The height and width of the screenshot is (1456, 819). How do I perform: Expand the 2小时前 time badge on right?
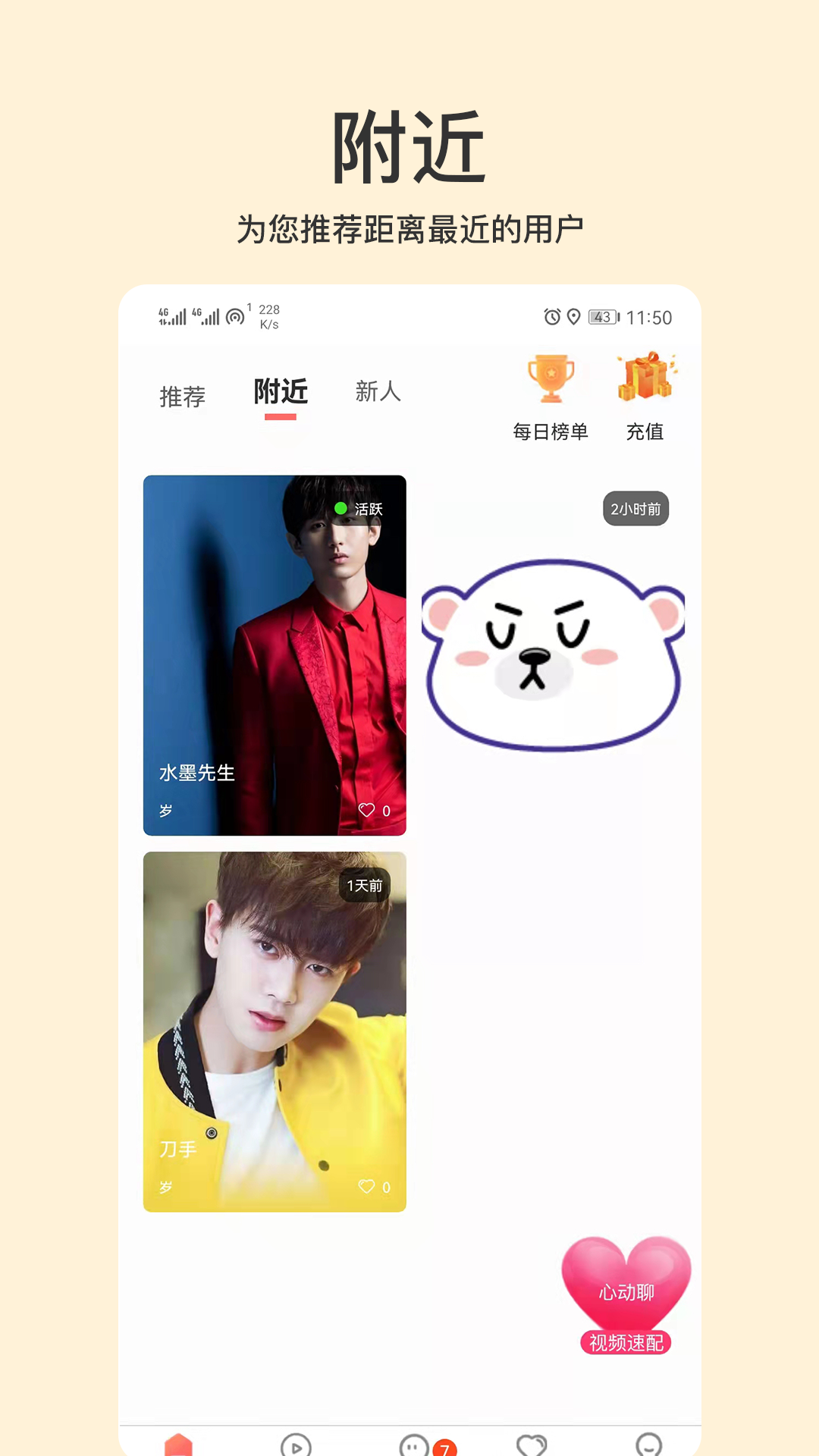click(635, 510)
